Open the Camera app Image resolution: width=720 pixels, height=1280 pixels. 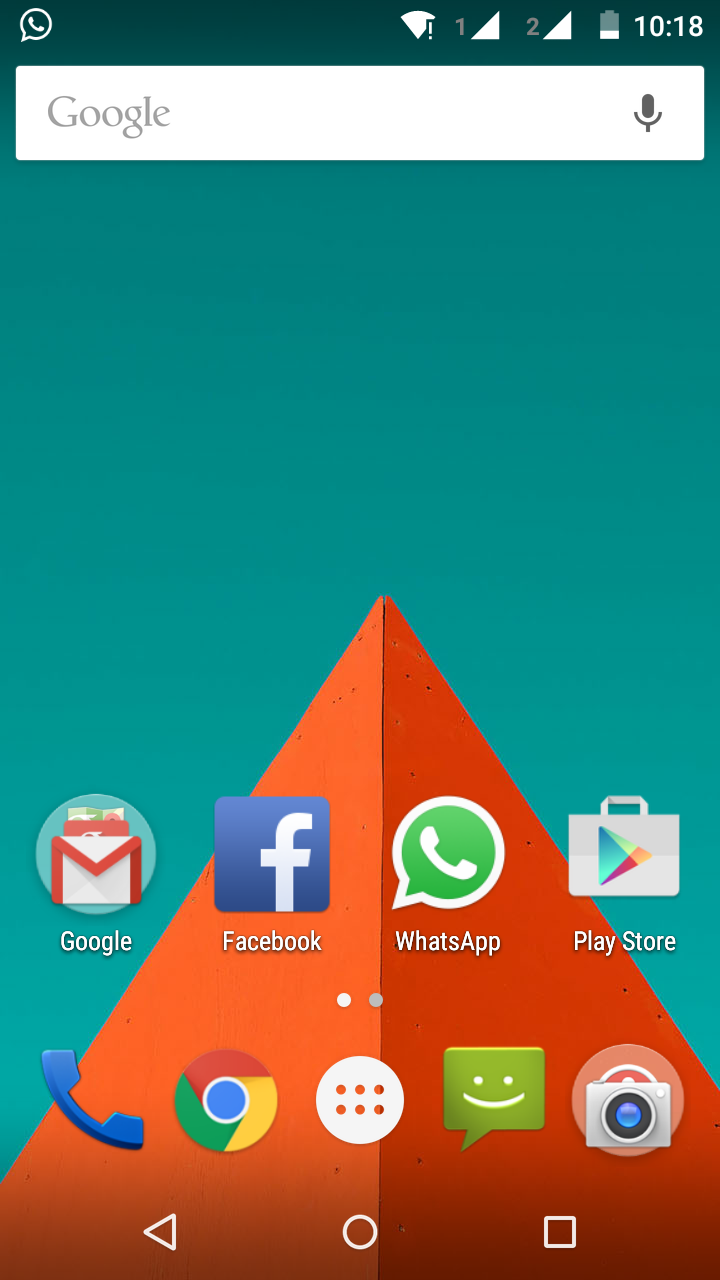tap(628, 1100)
